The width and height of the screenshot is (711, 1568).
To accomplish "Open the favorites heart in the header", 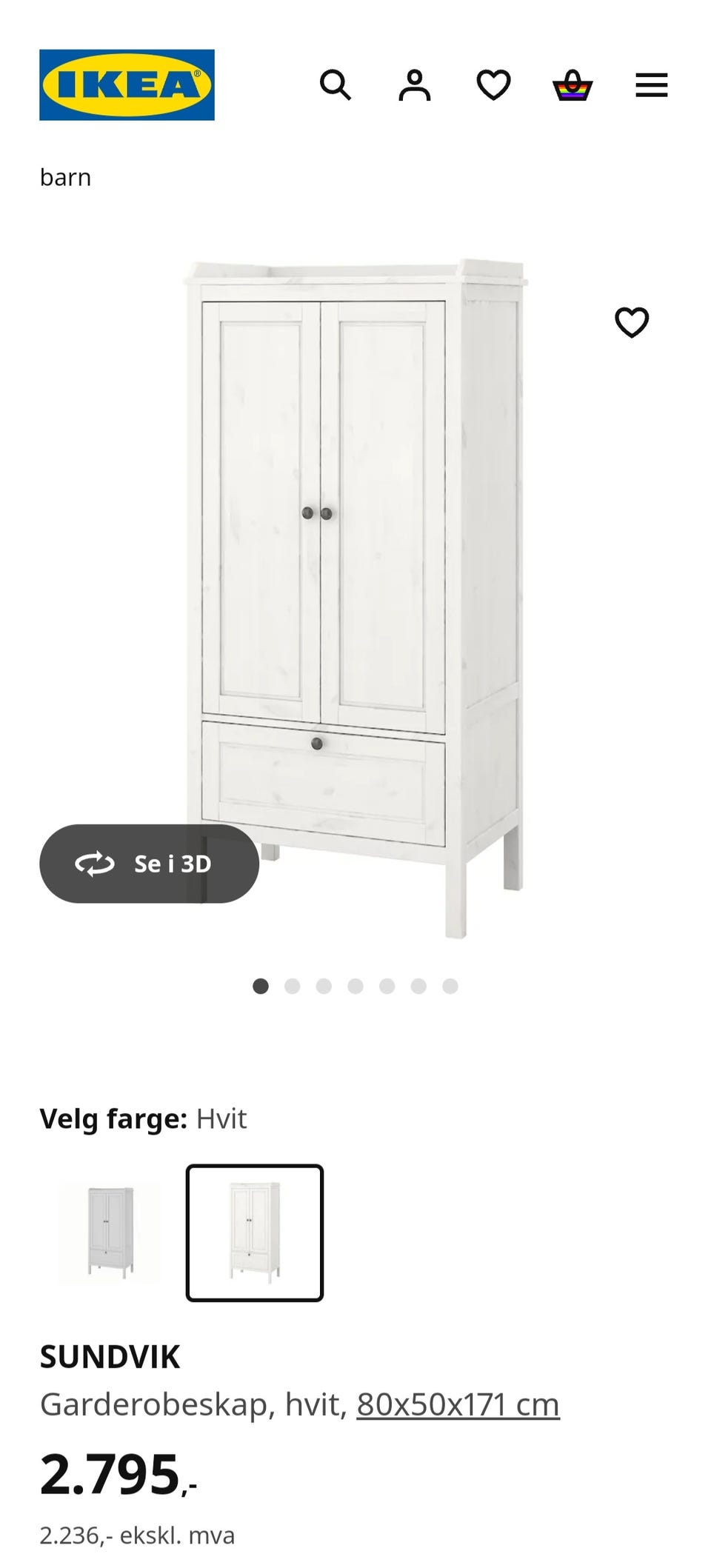I will [x=493, y=85].
